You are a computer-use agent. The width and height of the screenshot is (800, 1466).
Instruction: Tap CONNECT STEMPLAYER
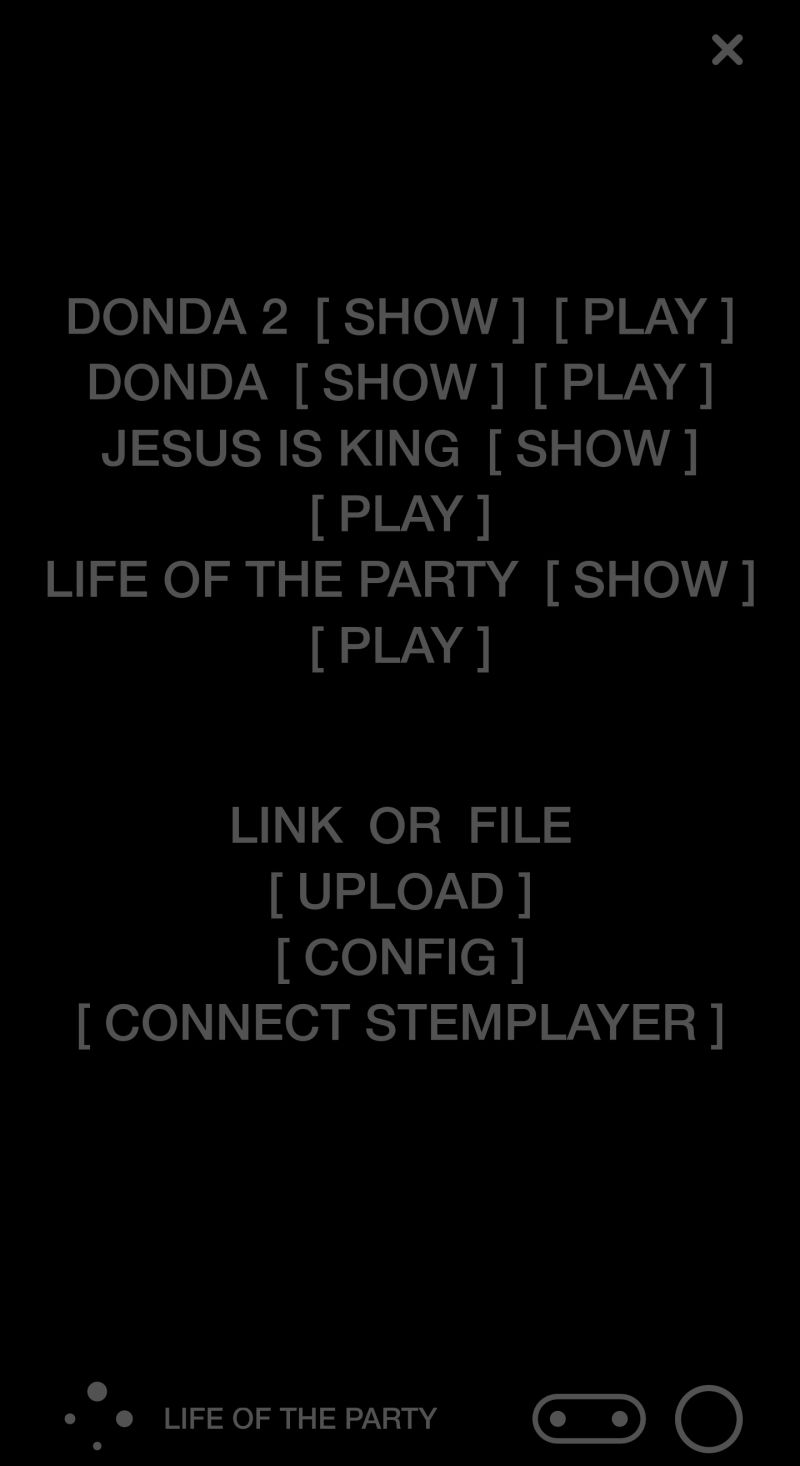pyautogui.click(x=400, y=1023)
